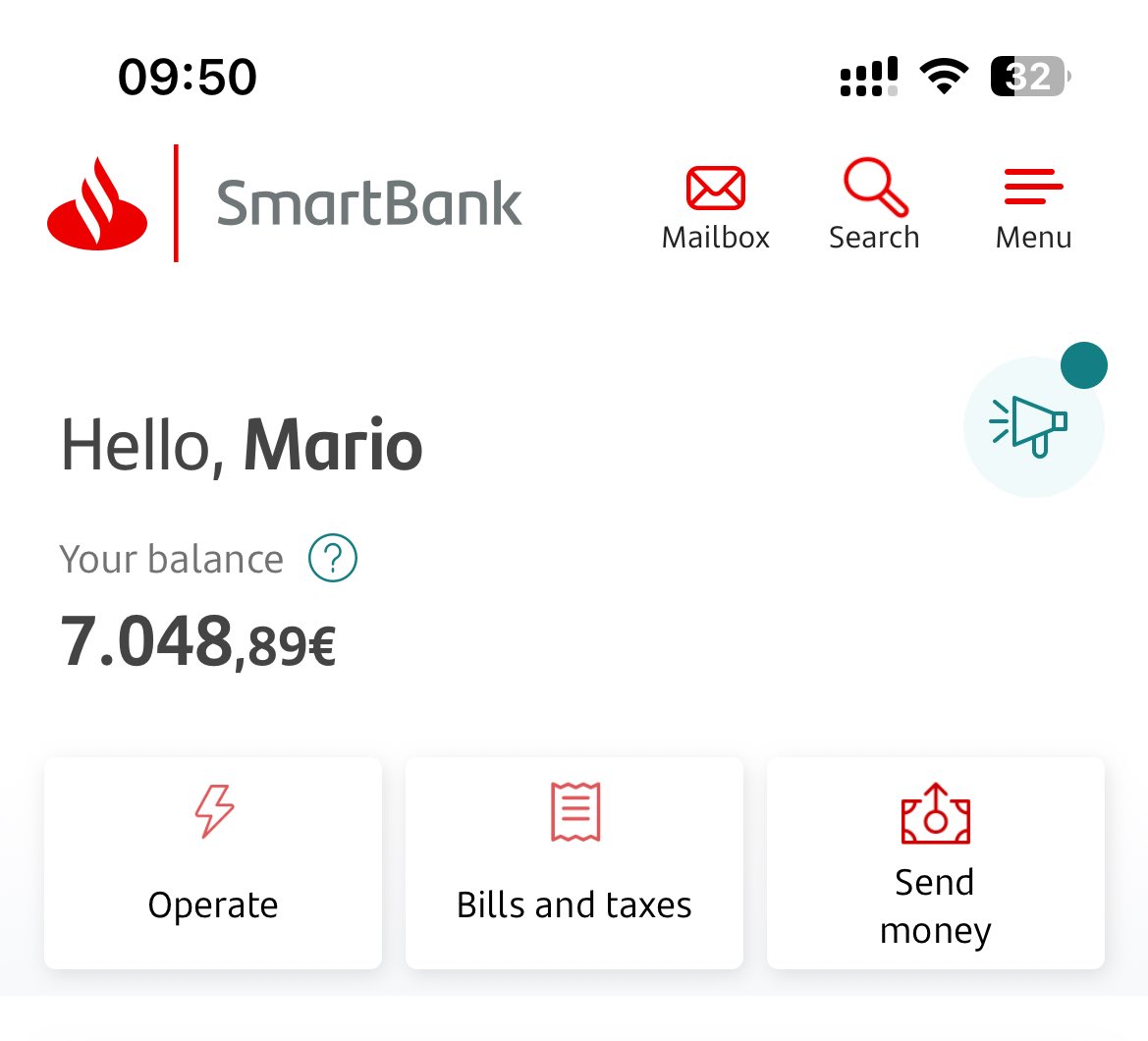Tap the Search magnifier
The height and width of the screenshot is (1041, 1148).
[x=874, y=206]
